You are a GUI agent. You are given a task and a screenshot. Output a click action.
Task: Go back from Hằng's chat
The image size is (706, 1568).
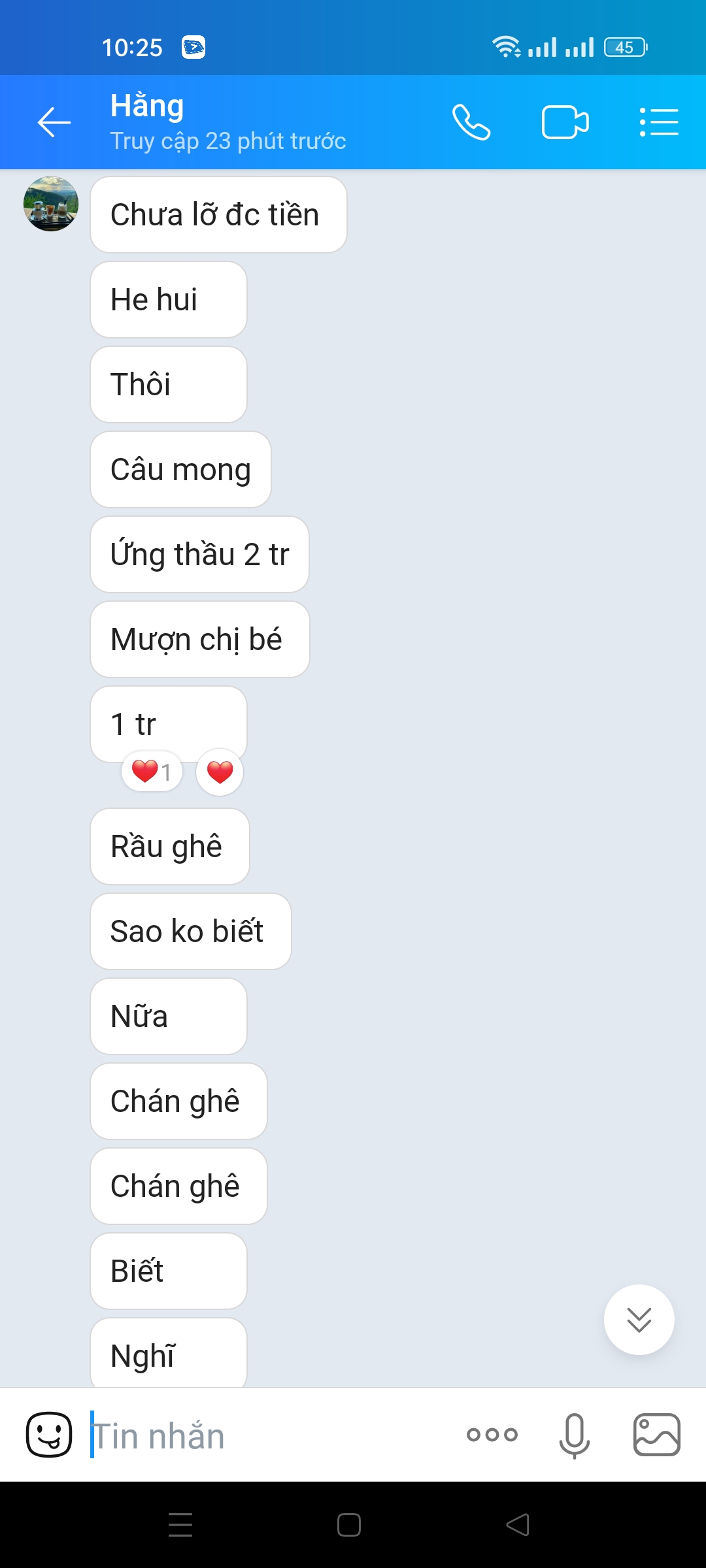[54, 122]
